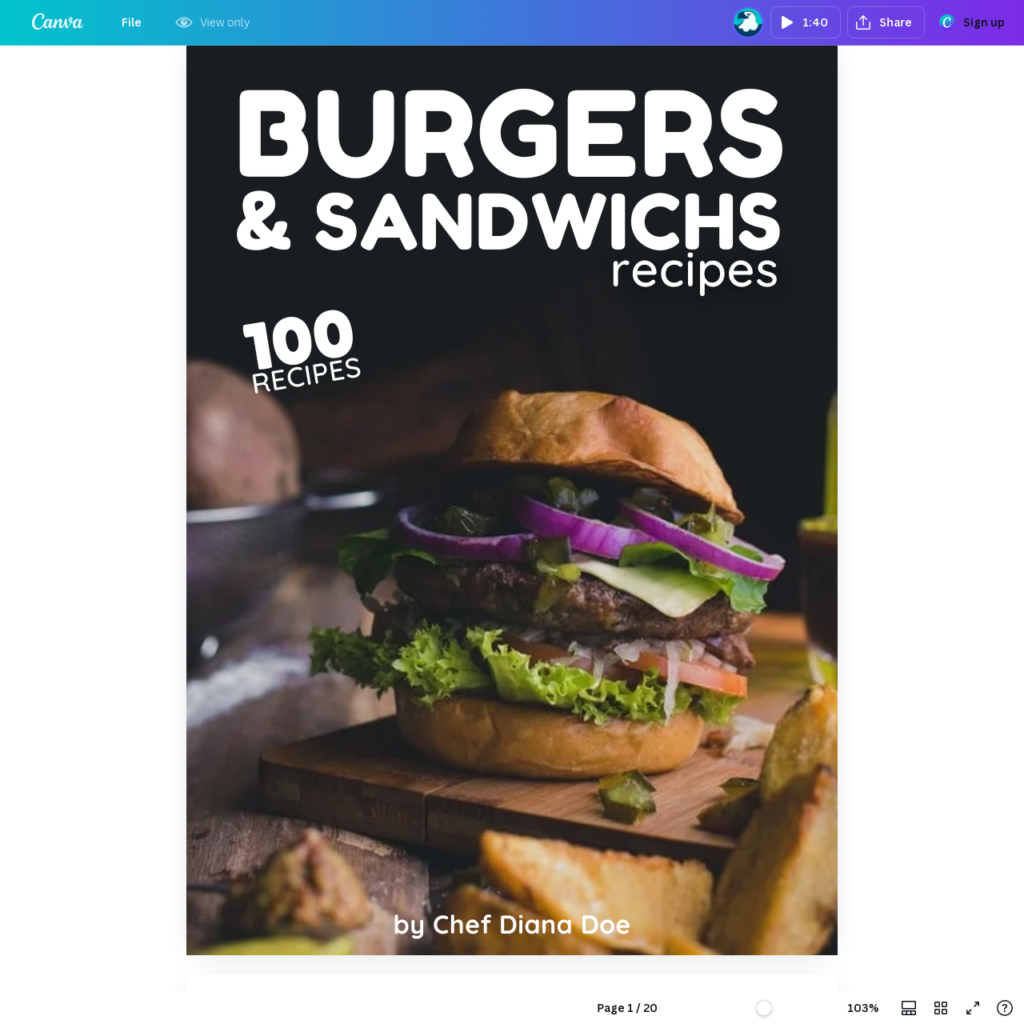Play the presentation with 1:40 duration
The image size is (1024, 1024).
(805, 22)
